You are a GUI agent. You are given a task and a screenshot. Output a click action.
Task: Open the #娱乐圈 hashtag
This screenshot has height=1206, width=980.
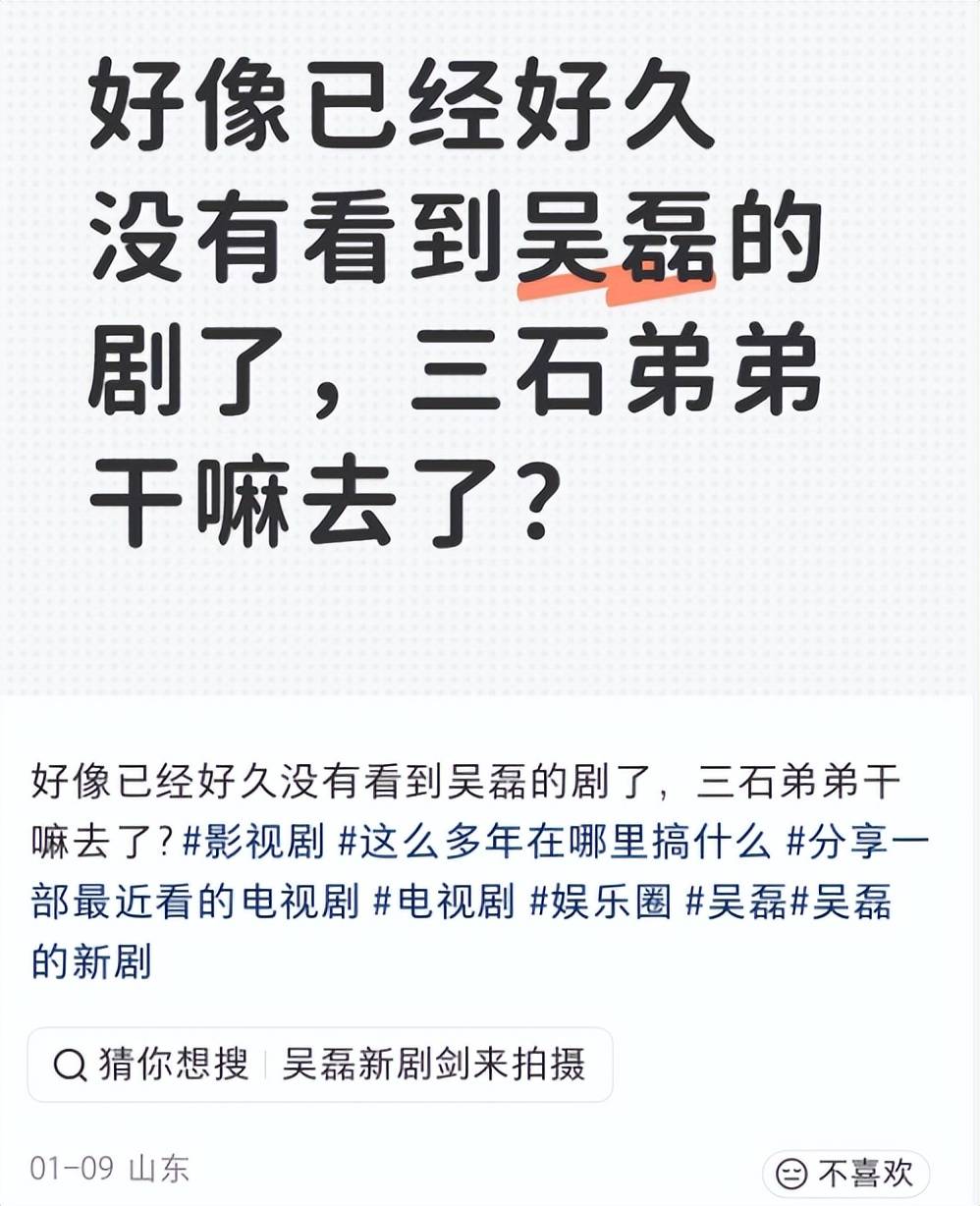coord(600,903)
